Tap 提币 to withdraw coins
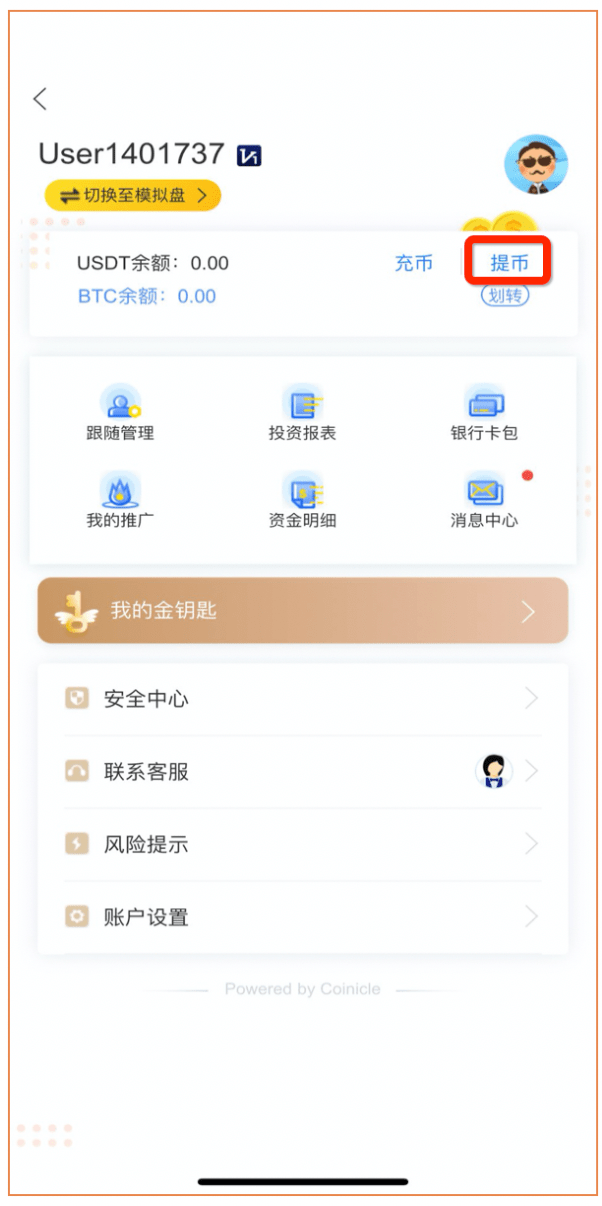 509,263
